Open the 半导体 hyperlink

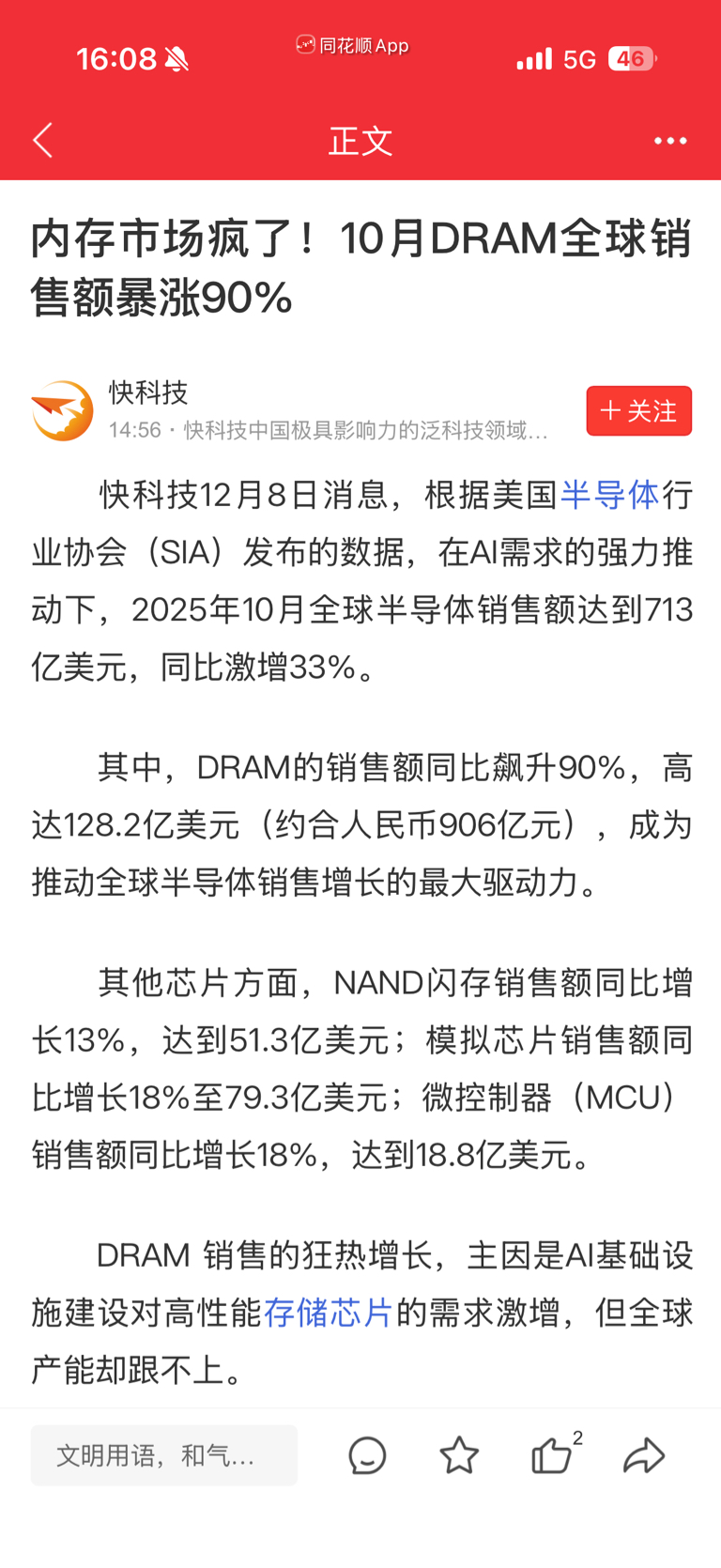pos(610,495)
